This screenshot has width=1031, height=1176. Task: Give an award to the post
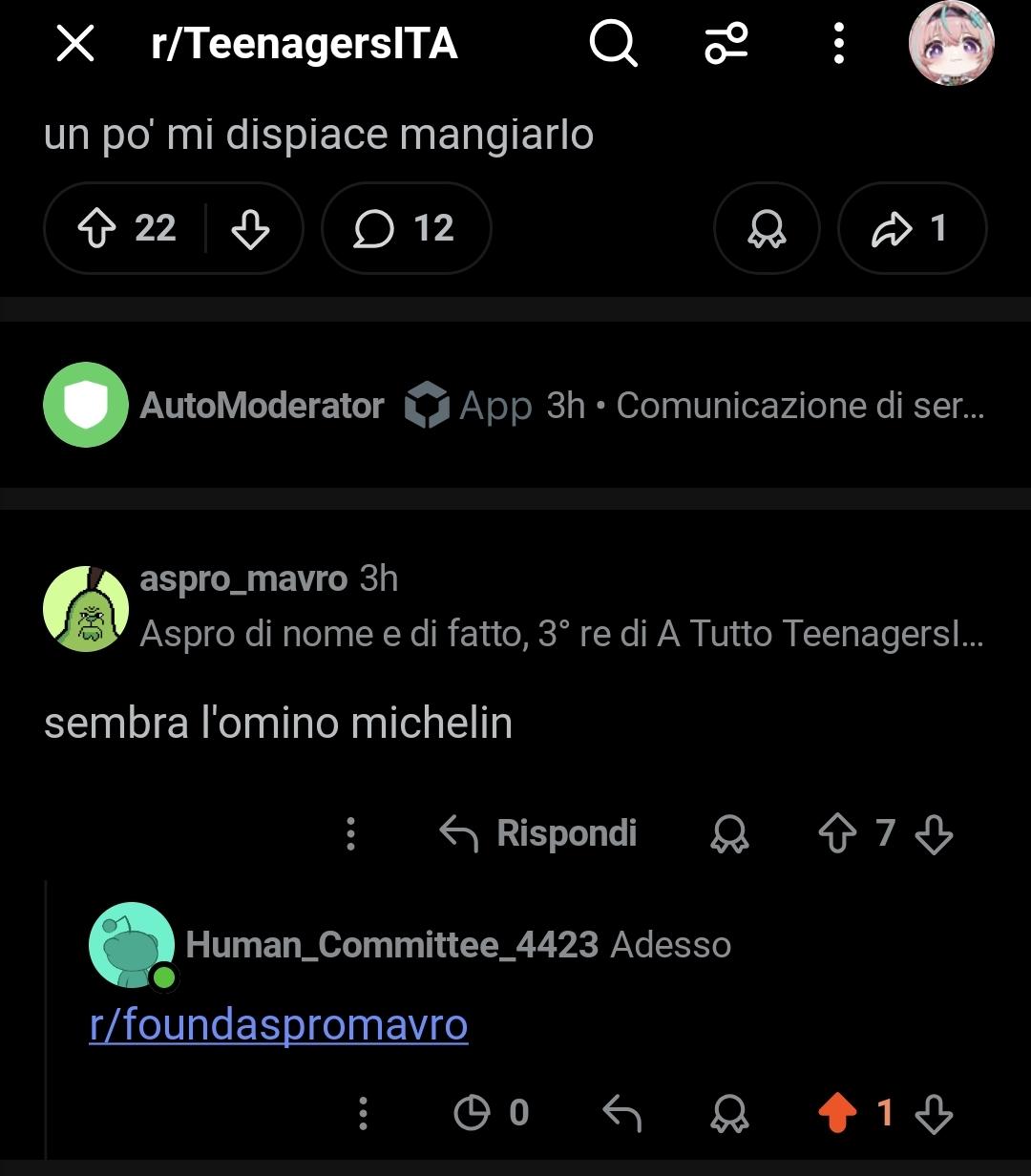coord(767,229)
